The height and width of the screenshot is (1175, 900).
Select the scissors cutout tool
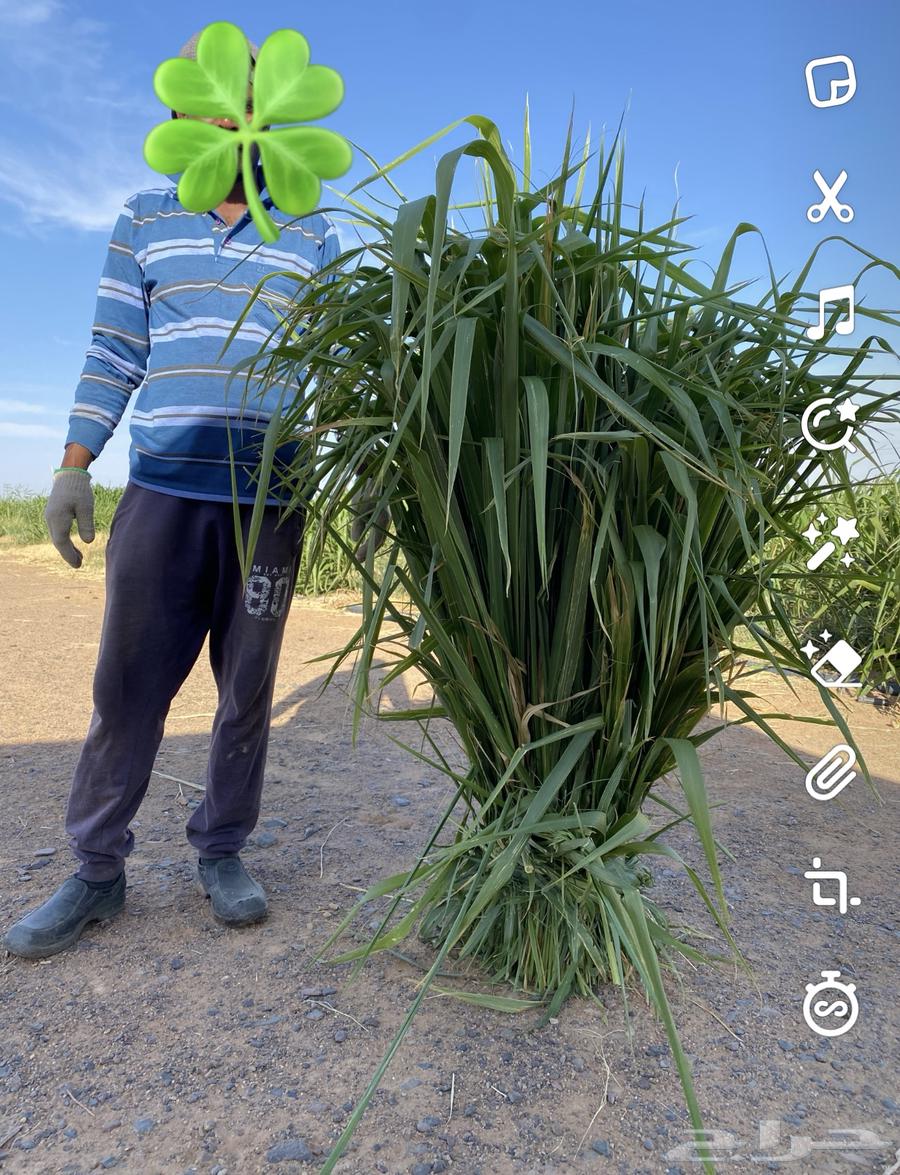point(830,196)
